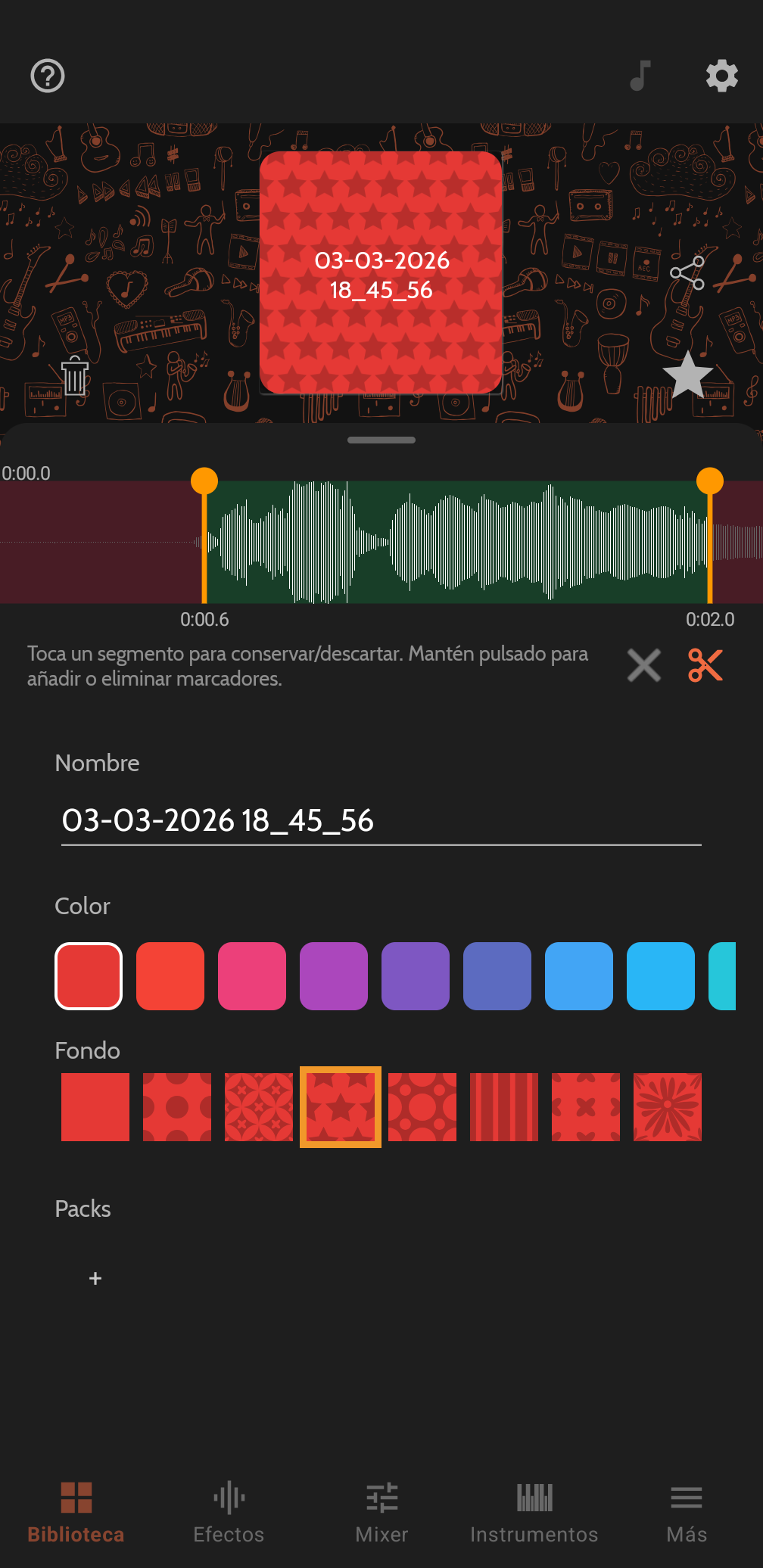Viewport: 763px width, 1568px height.
Task: Open settings gear icon
Action: 721,76
